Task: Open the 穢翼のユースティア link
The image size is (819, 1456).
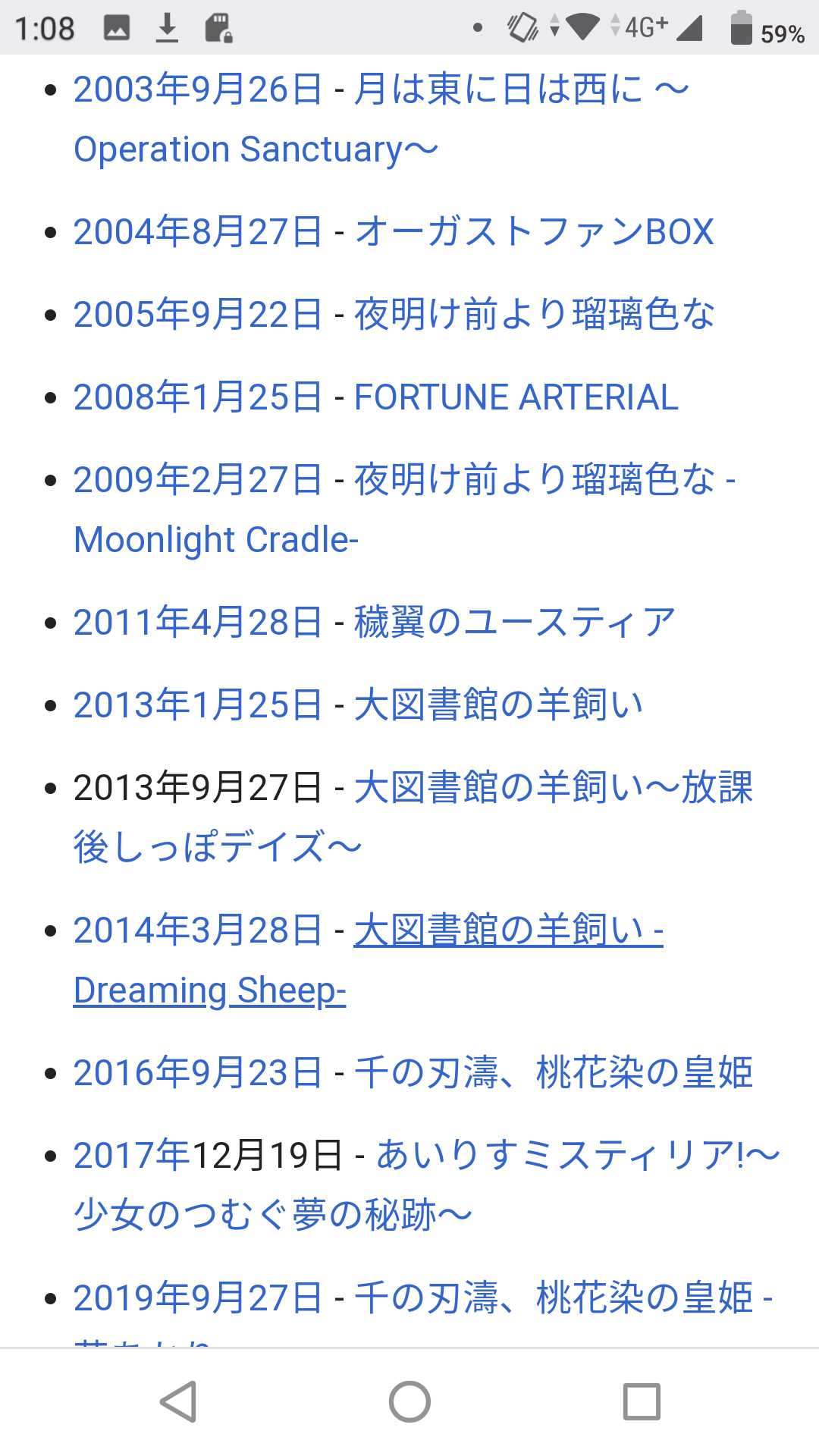Action: (514, 623)
